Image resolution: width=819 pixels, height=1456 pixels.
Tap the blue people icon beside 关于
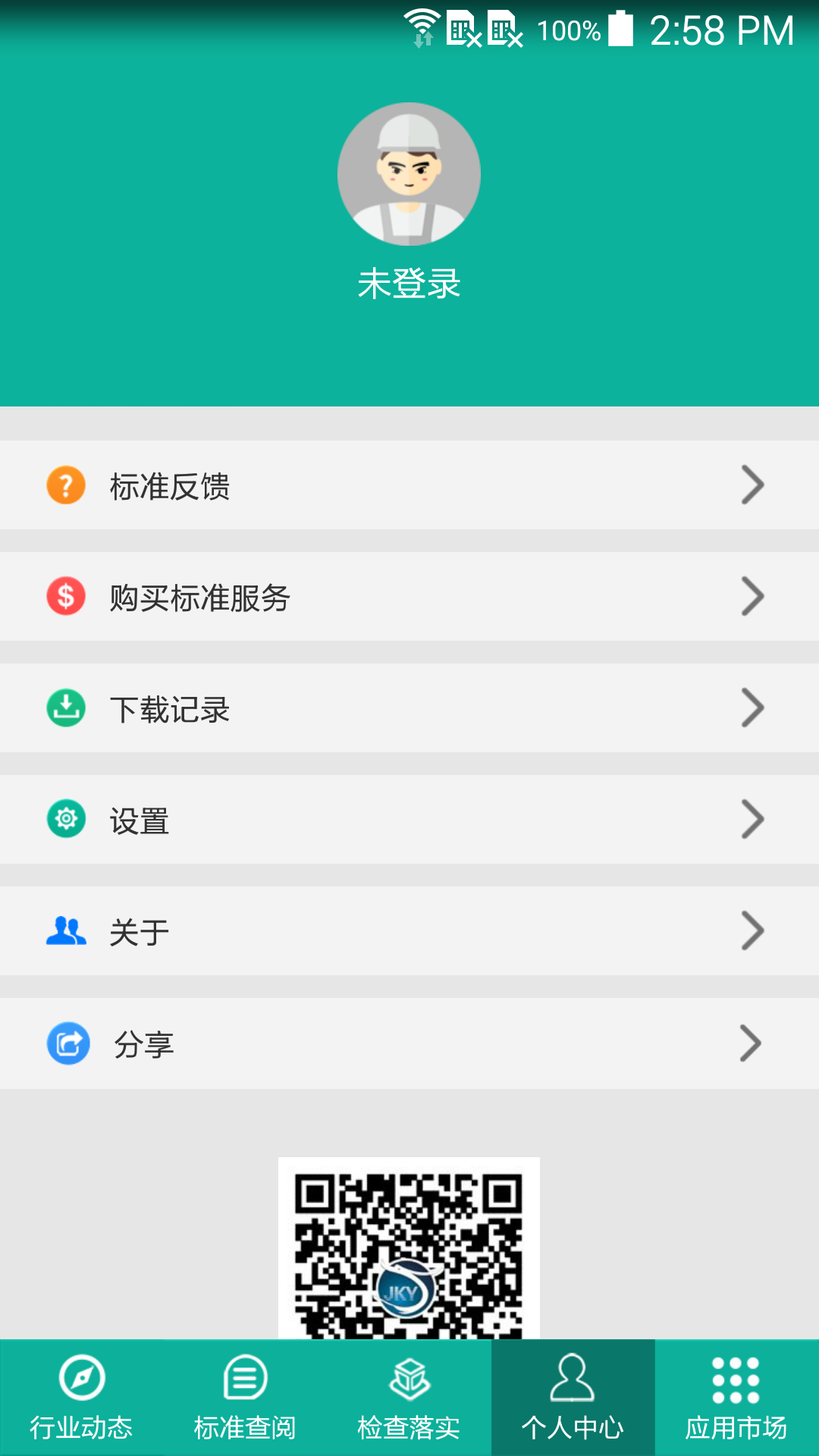coord(65,930)
